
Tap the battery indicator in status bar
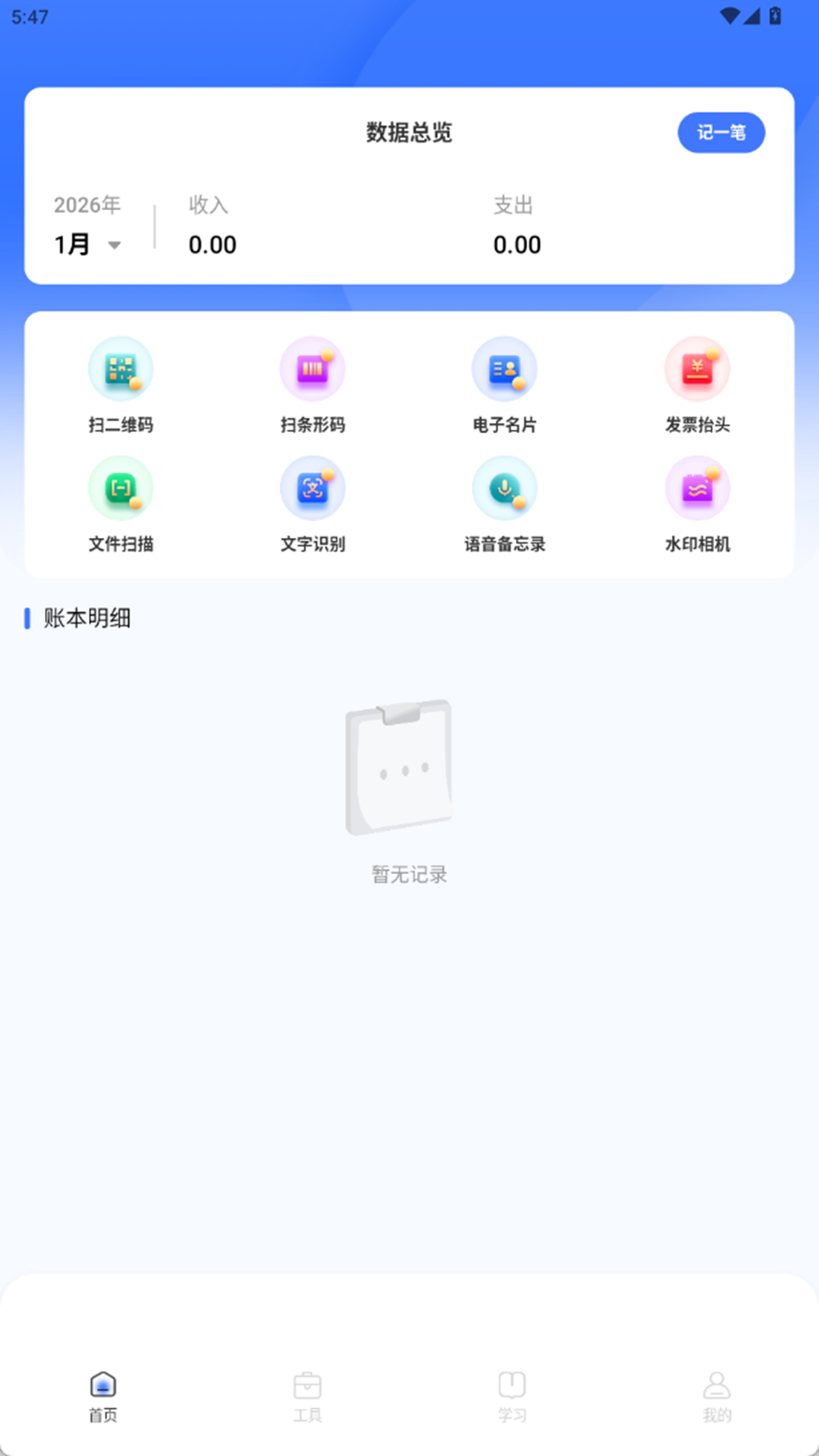click(775, 16)
